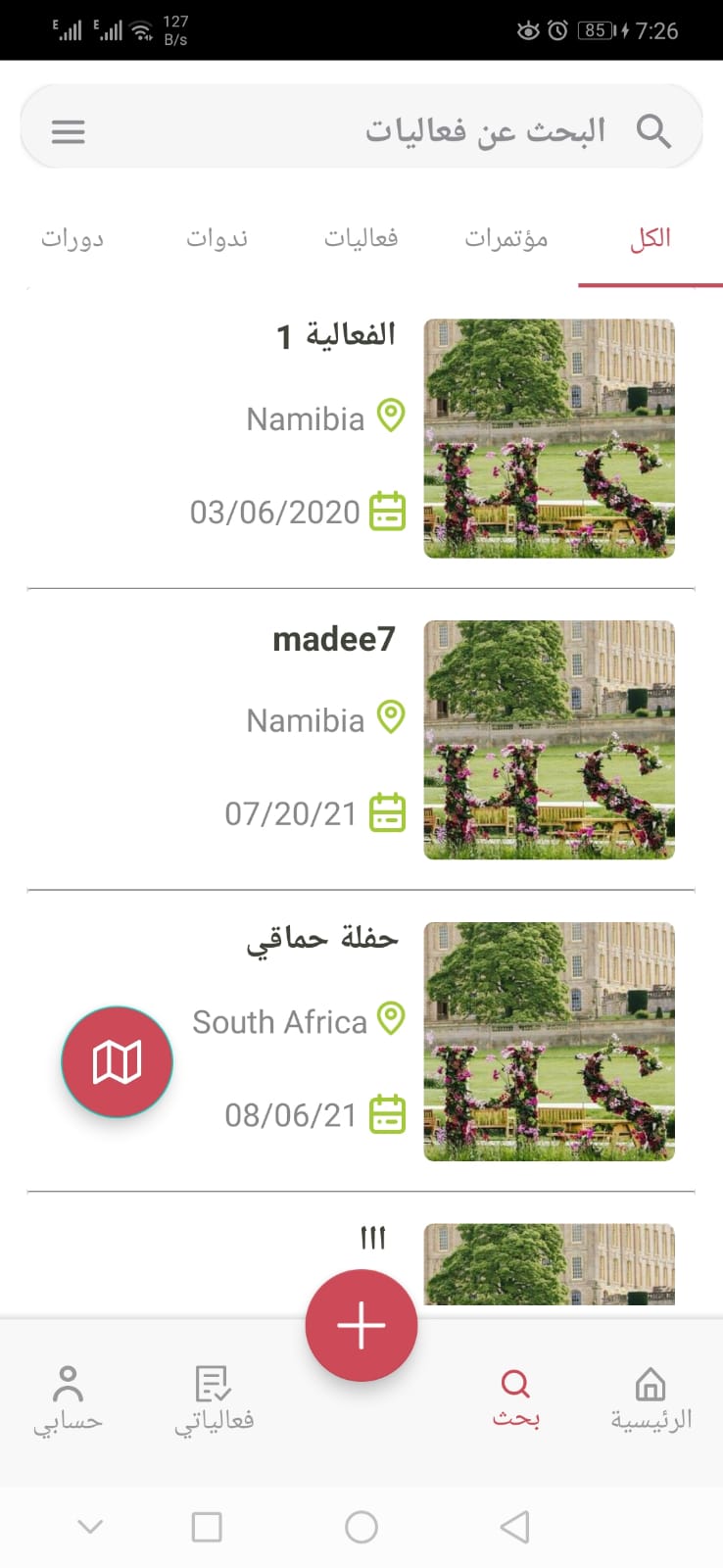Open the search icon in the search bar
Screen dimensions: 723x1568
tap(654, 128)
